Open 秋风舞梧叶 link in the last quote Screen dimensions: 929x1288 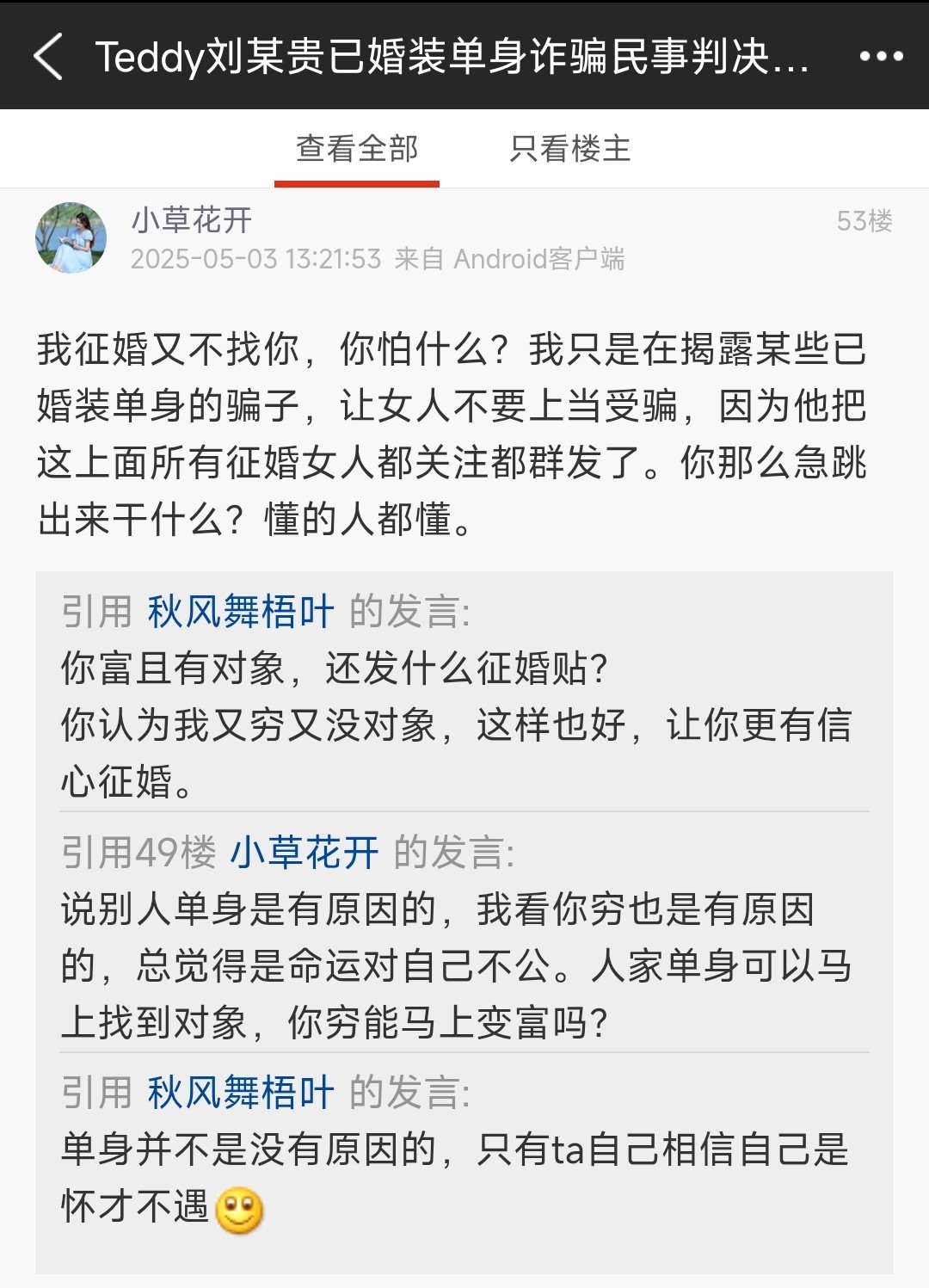pos(241,1093)
